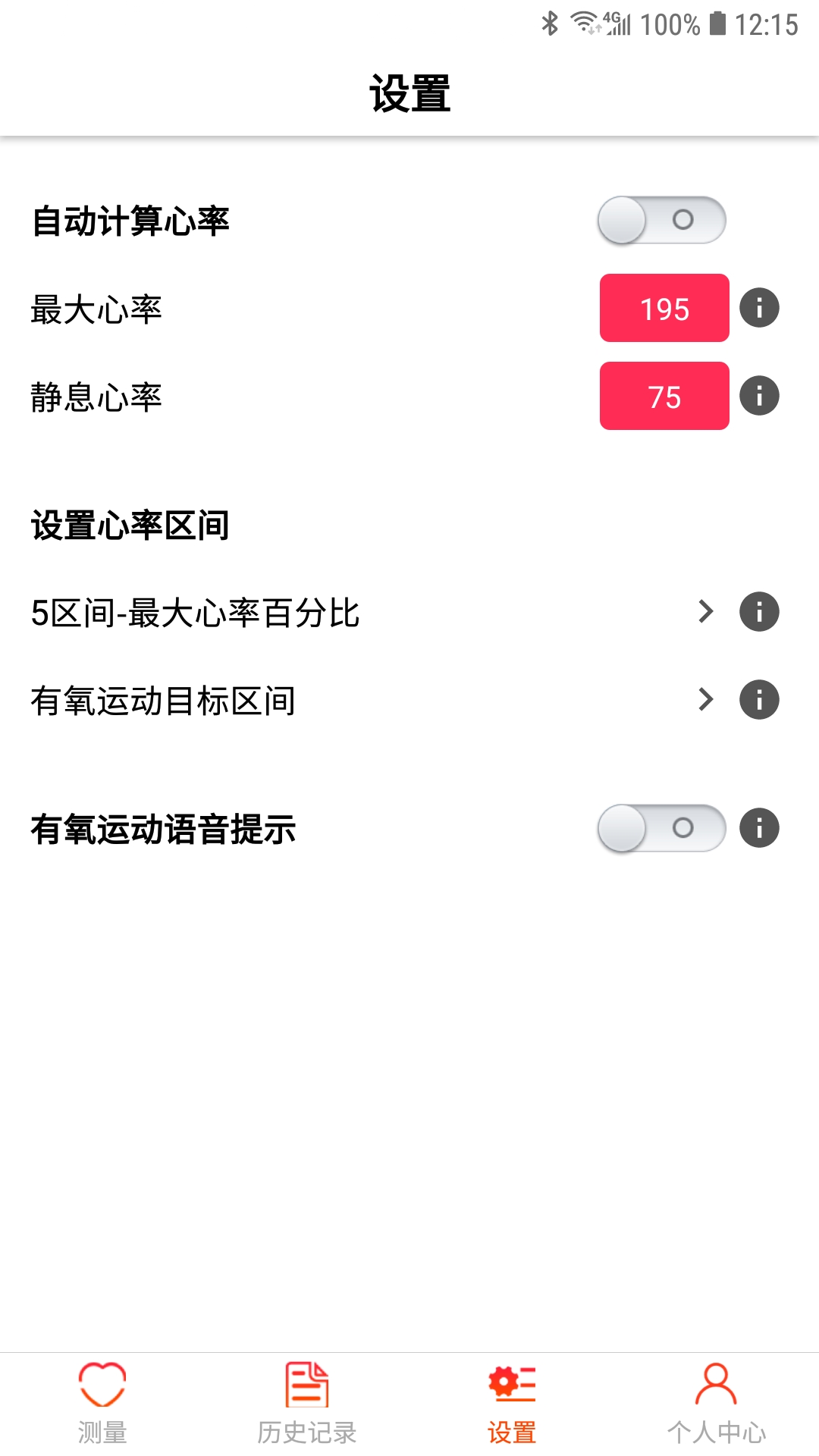The image size is (819, 1456).
Task: Show info about 静息心率
Action: click(759, 396)
